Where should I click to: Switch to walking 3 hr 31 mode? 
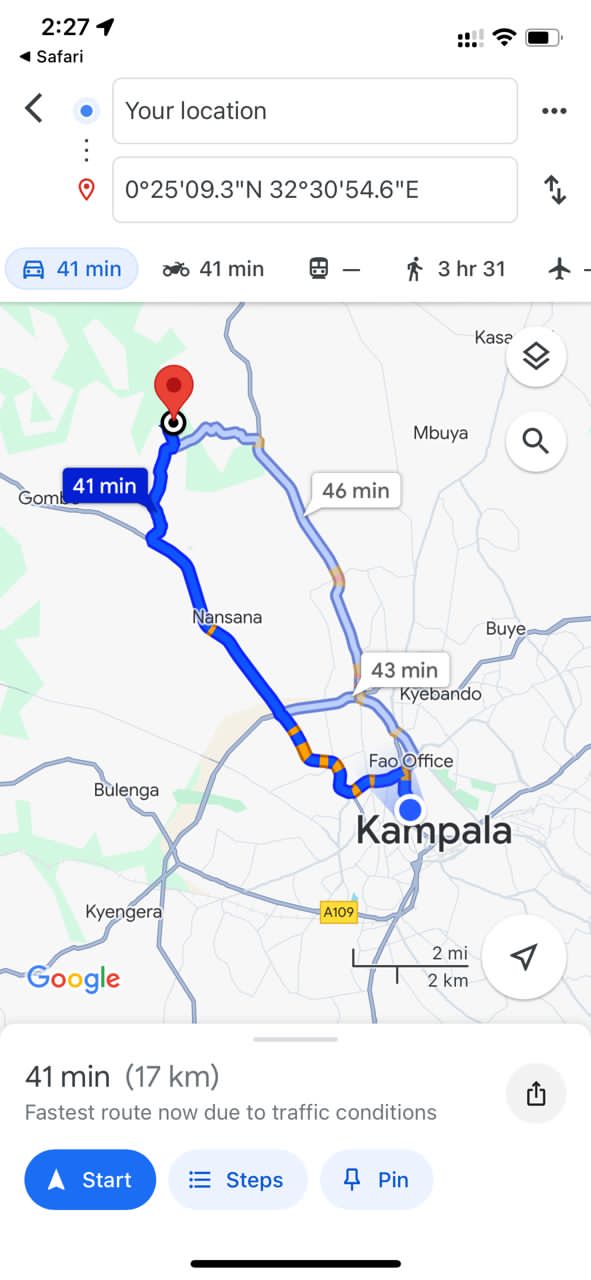point(455,269)
